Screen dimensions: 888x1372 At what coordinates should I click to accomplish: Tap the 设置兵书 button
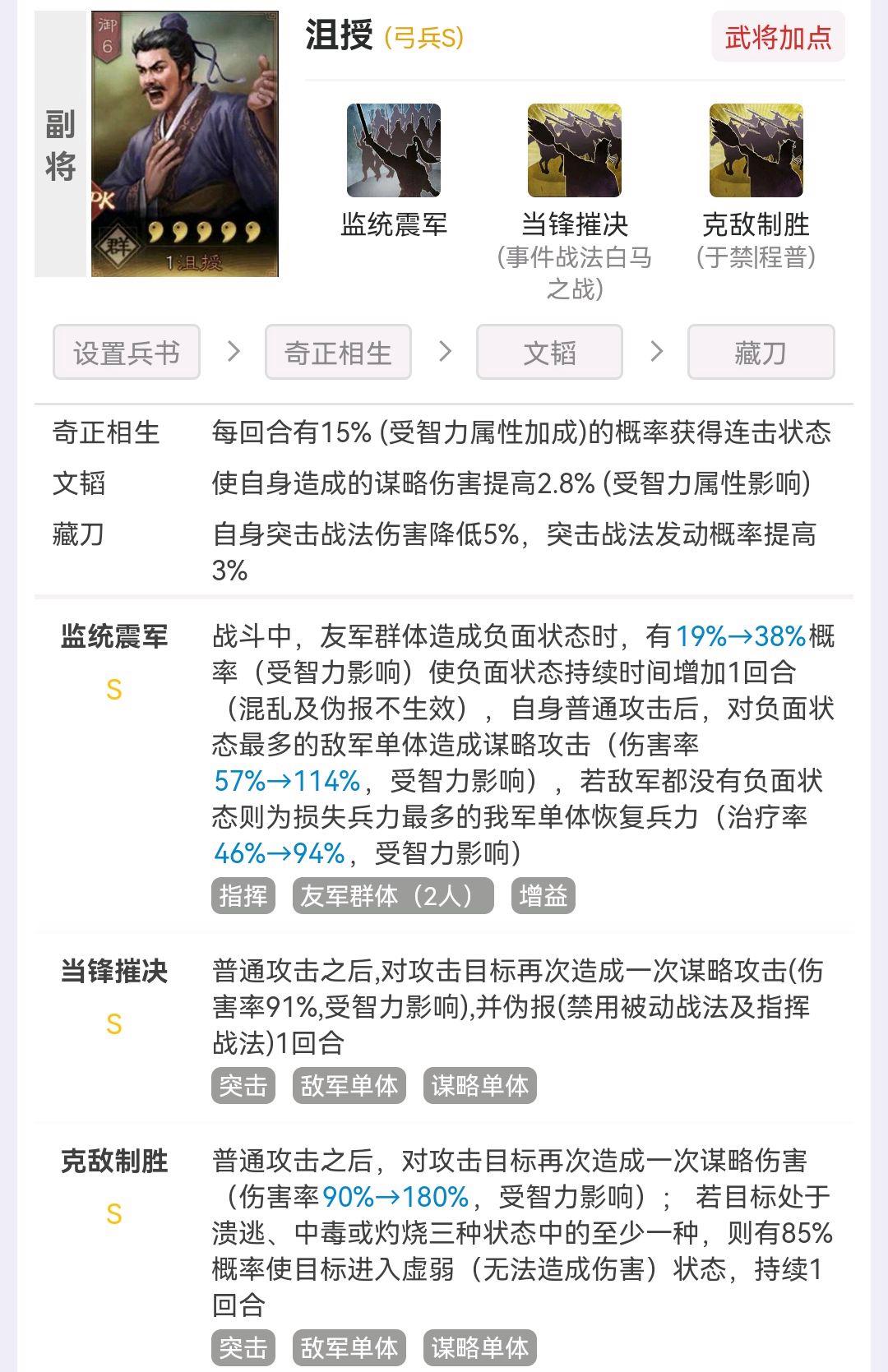click(x=127, y=353)
